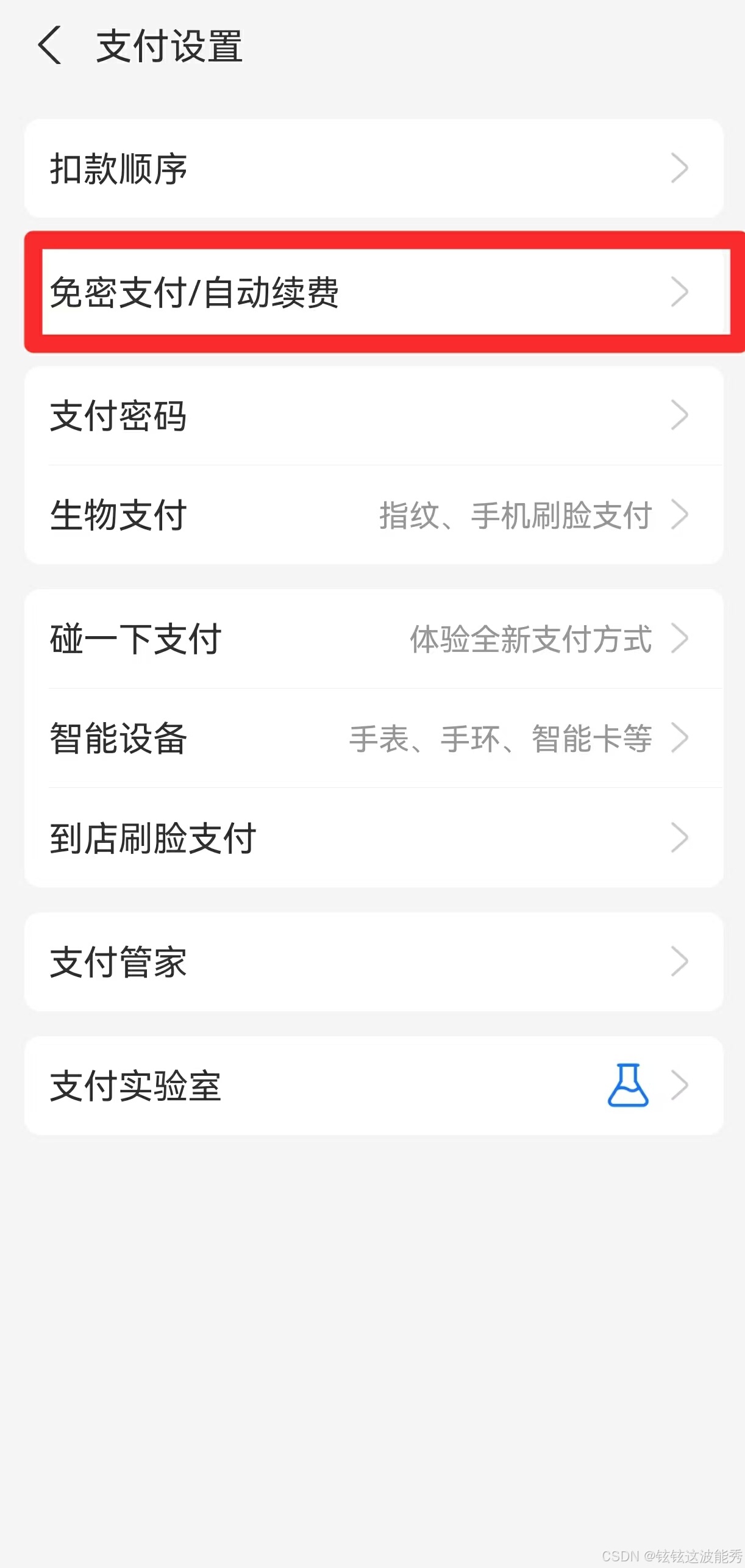The height and width of the screenshot is (1568, 745).
Task: Open 支付管家
Action: point(373,962)
